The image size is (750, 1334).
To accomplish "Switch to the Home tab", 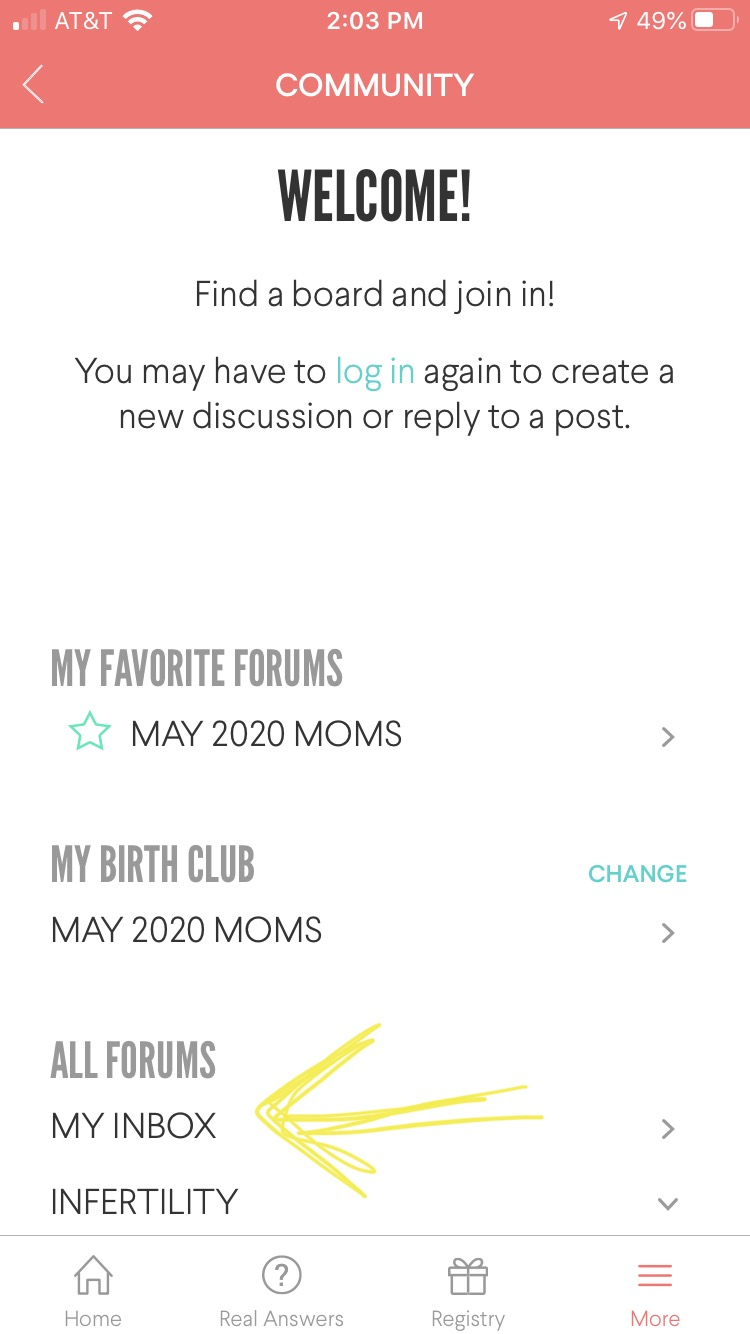I will point(93,1292).
